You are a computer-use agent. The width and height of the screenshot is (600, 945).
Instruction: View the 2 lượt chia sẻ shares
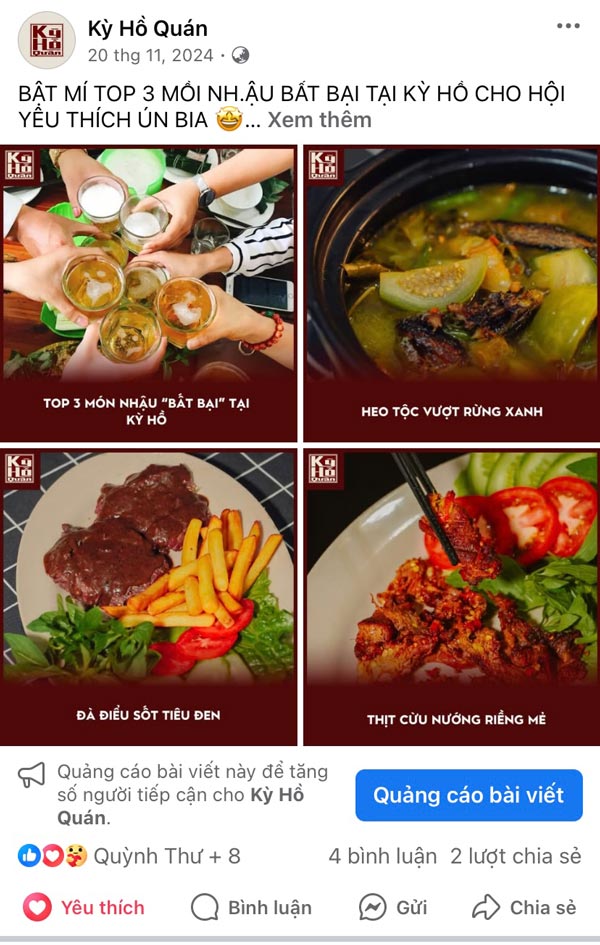[515, 856]
